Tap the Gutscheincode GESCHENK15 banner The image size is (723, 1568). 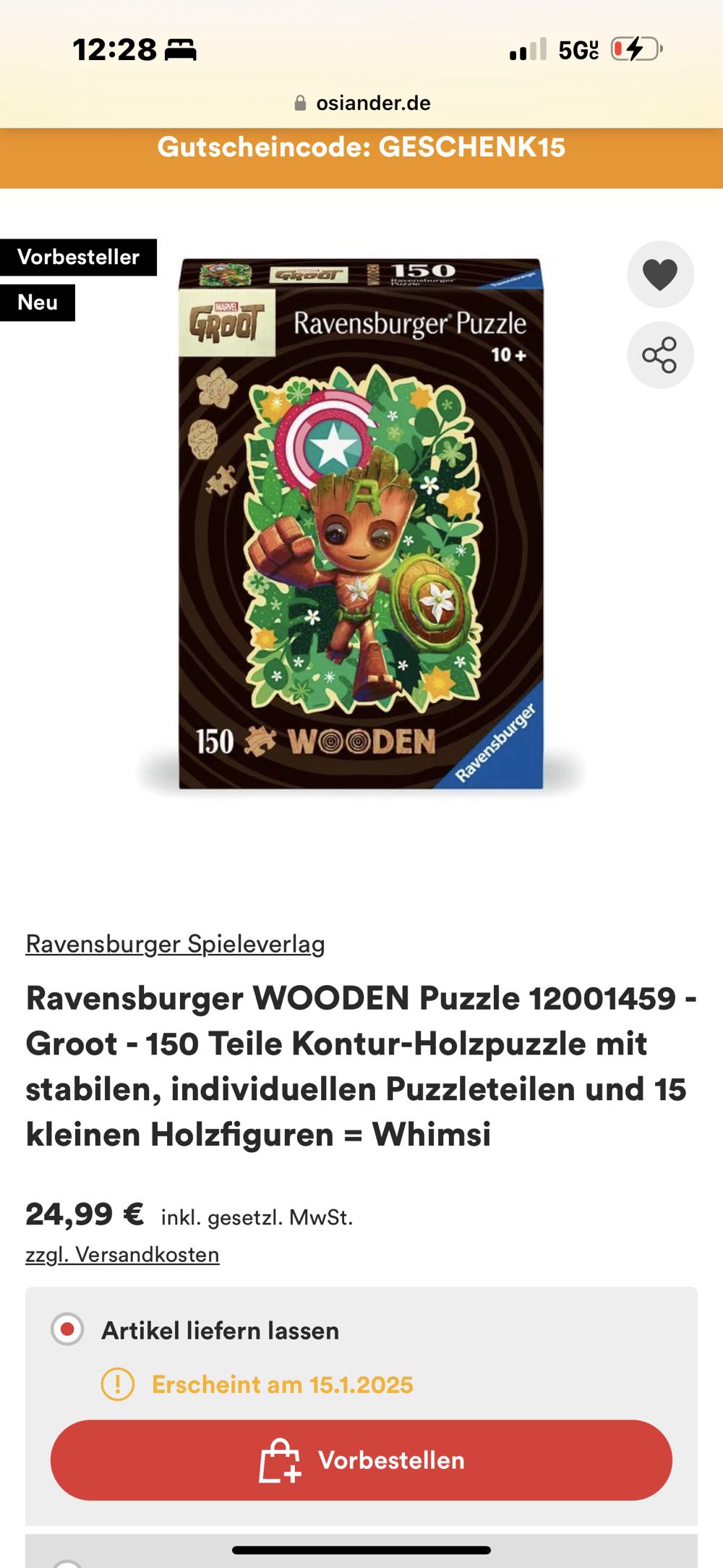[361, 148]
